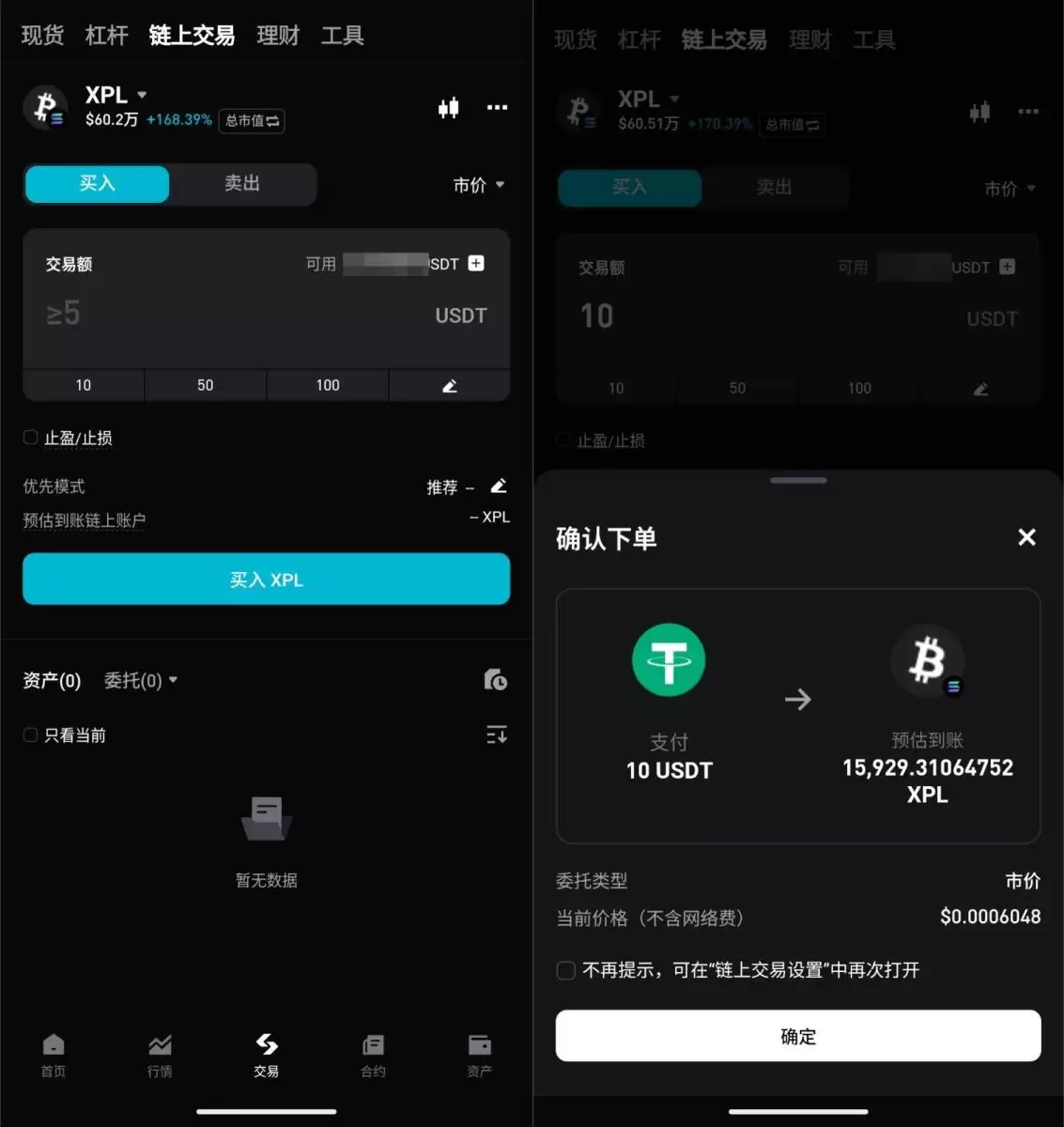1064x1127 pixels.
Task: Select the 100 USDT quick amount
Action: (327, 385)
